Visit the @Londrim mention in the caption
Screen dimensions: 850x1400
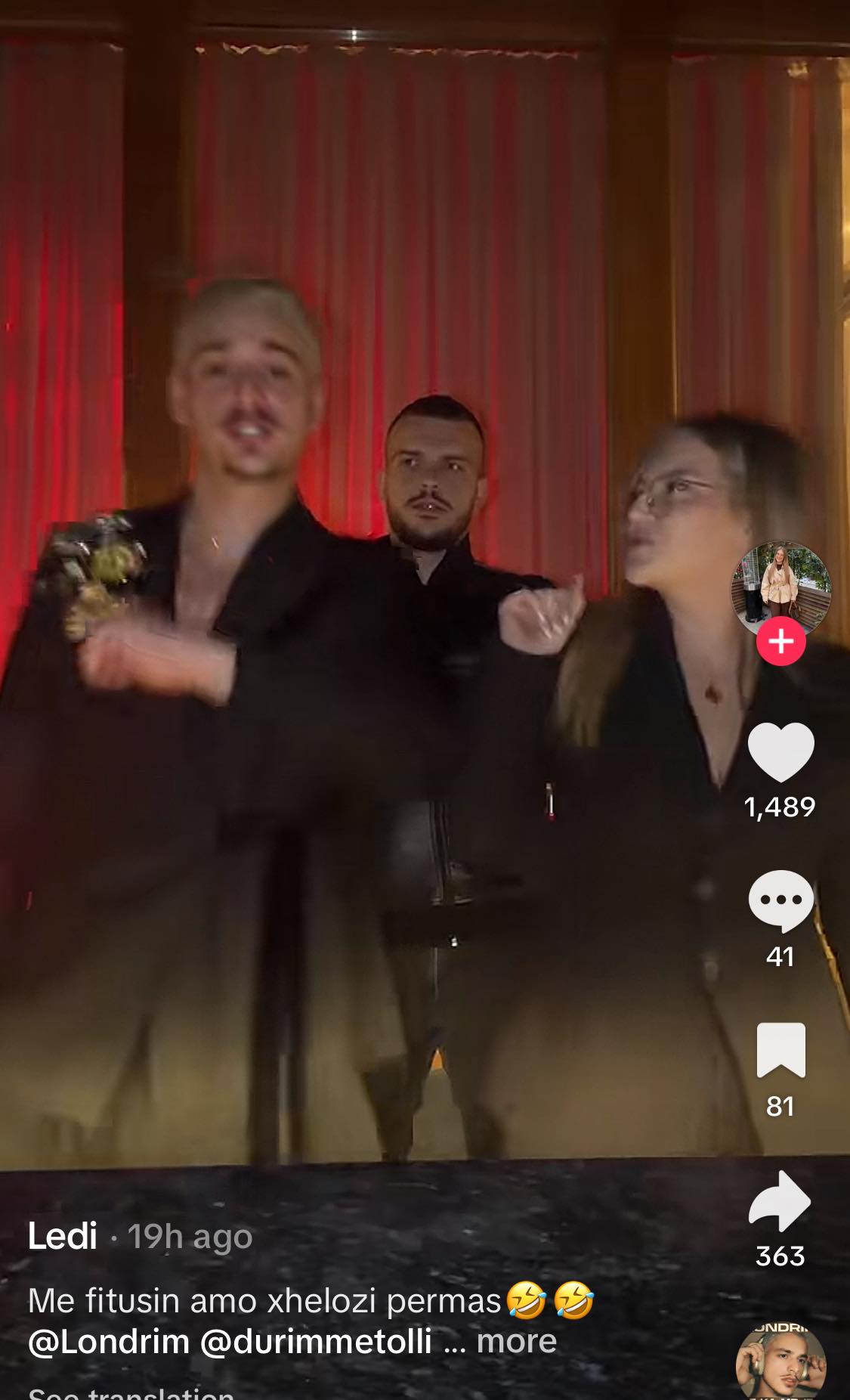(108, 1343)
